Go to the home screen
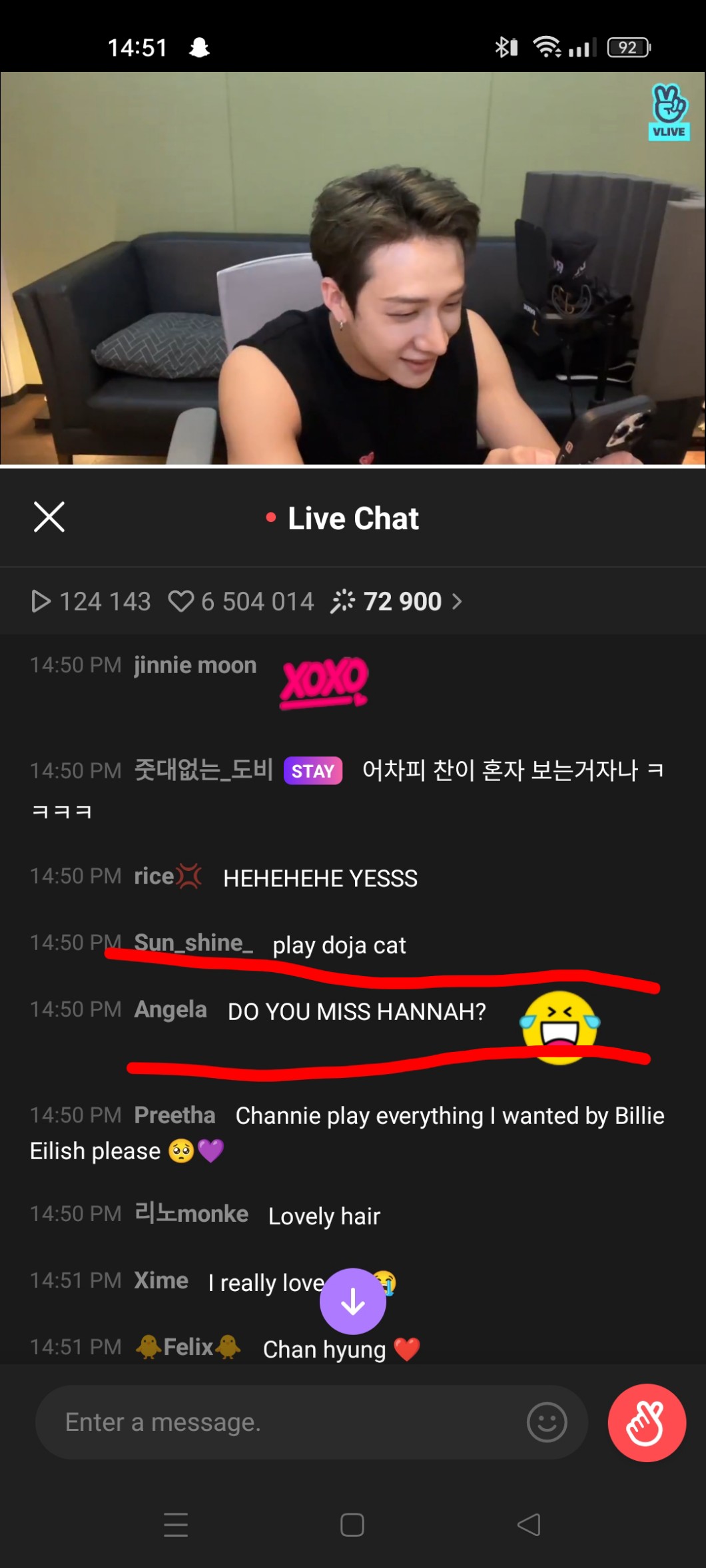The image size is (706, 1568). pyautogui.click(x=352, y=1525)
